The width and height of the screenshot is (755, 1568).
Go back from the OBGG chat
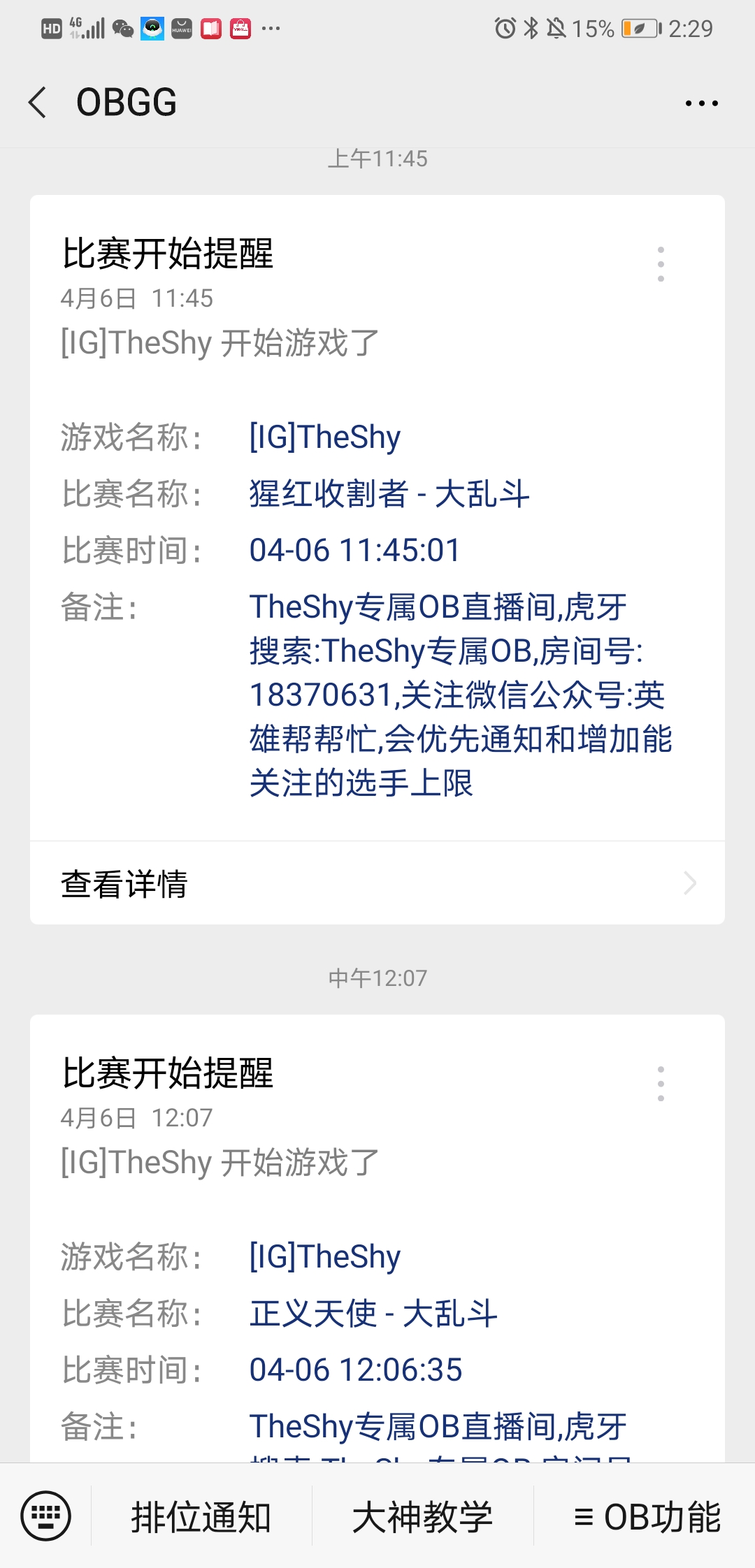tap(38, 103)
